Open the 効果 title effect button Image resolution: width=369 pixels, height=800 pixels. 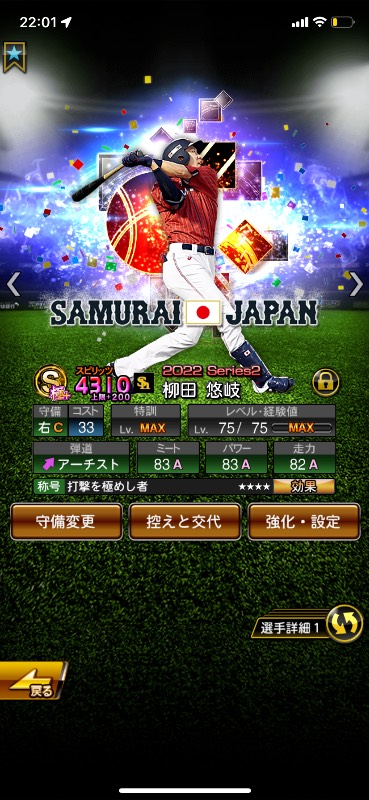click(304, 486)
